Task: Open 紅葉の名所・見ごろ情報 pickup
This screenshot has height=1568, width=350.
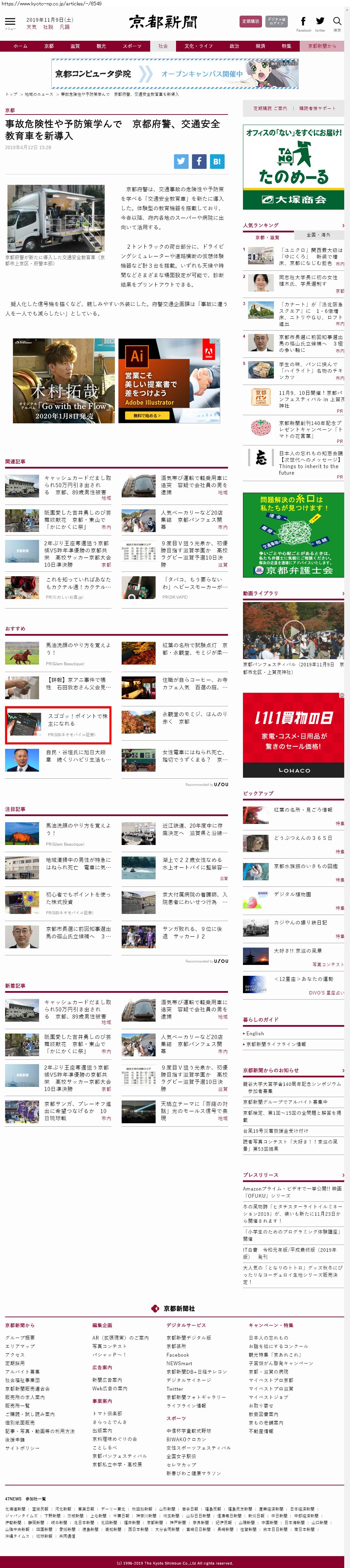Action: 302,810
